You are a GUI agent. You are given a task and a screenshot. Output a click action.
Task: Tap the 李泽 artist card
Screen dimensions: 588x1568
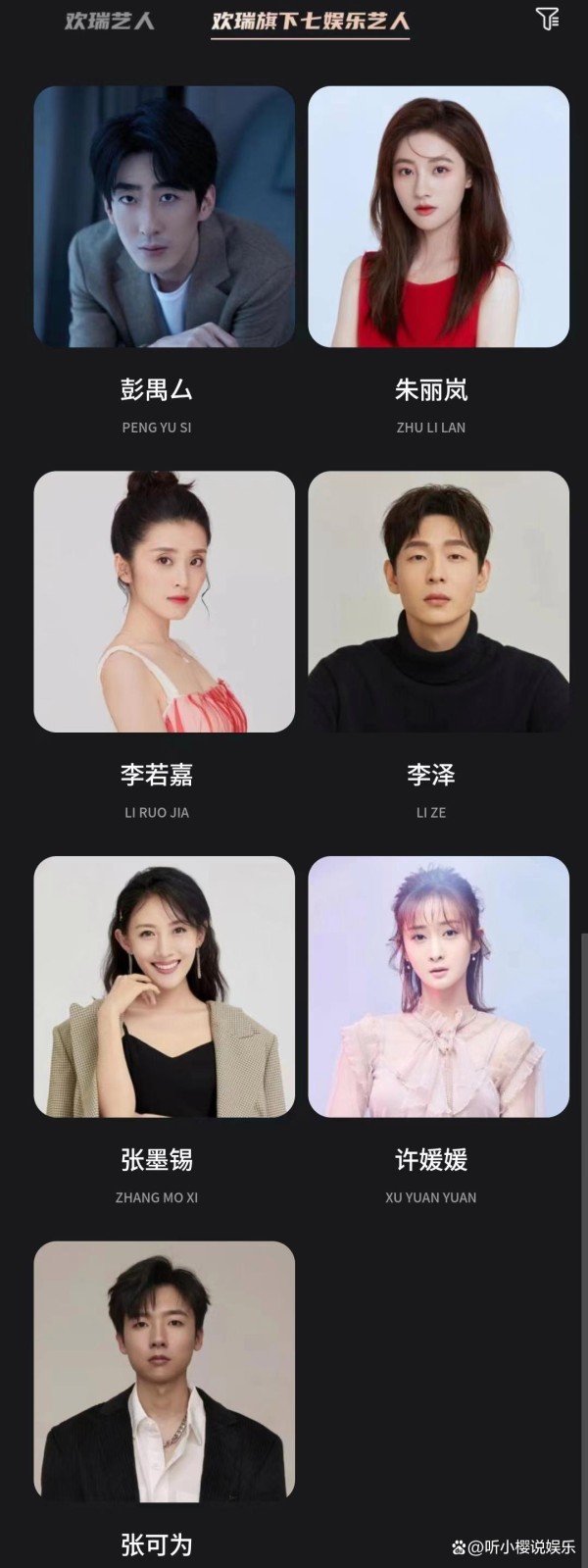pyautogui.click(x=438, y=602)
